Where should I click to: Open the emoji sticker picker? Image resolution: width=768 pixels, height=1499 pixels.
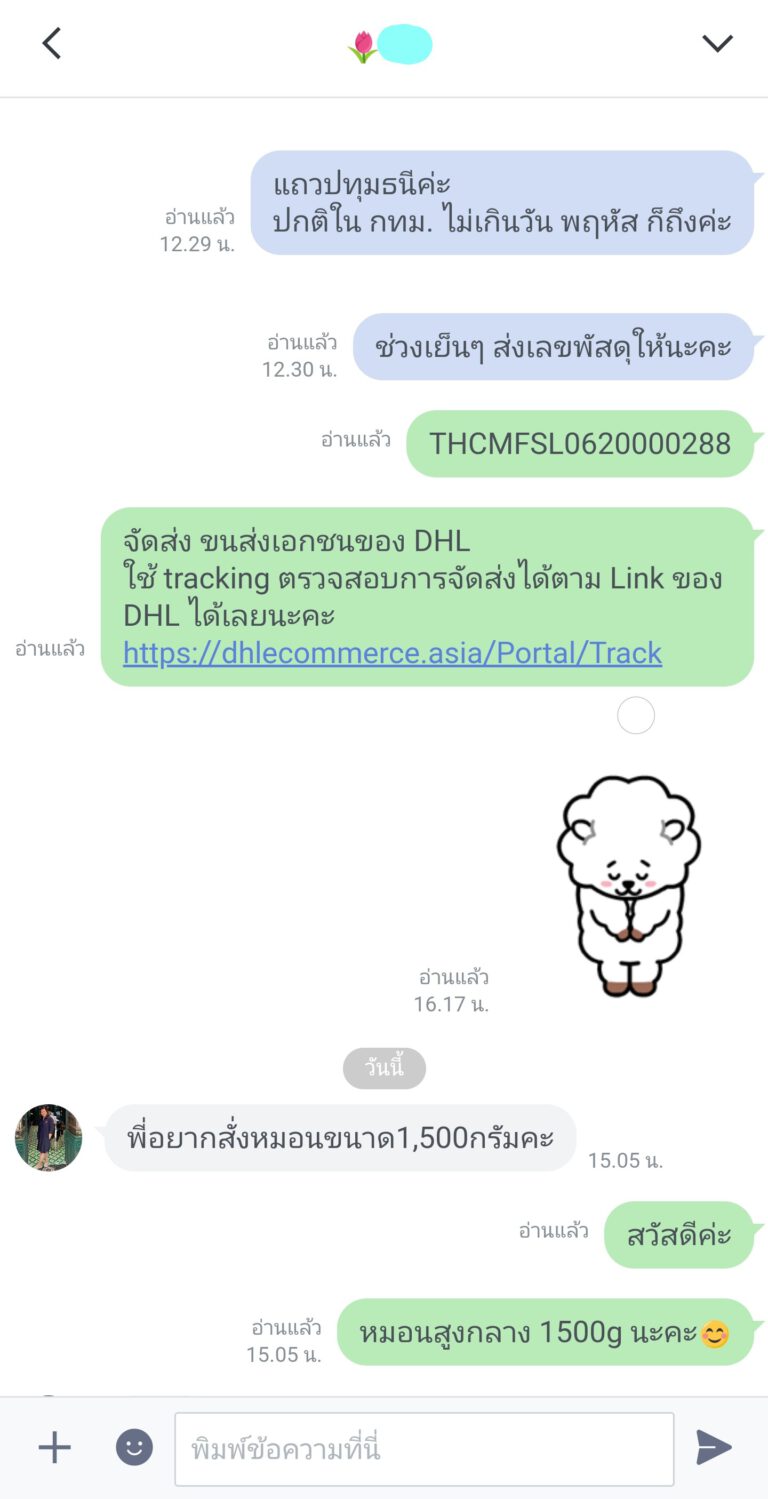(x=134, y=1447)
